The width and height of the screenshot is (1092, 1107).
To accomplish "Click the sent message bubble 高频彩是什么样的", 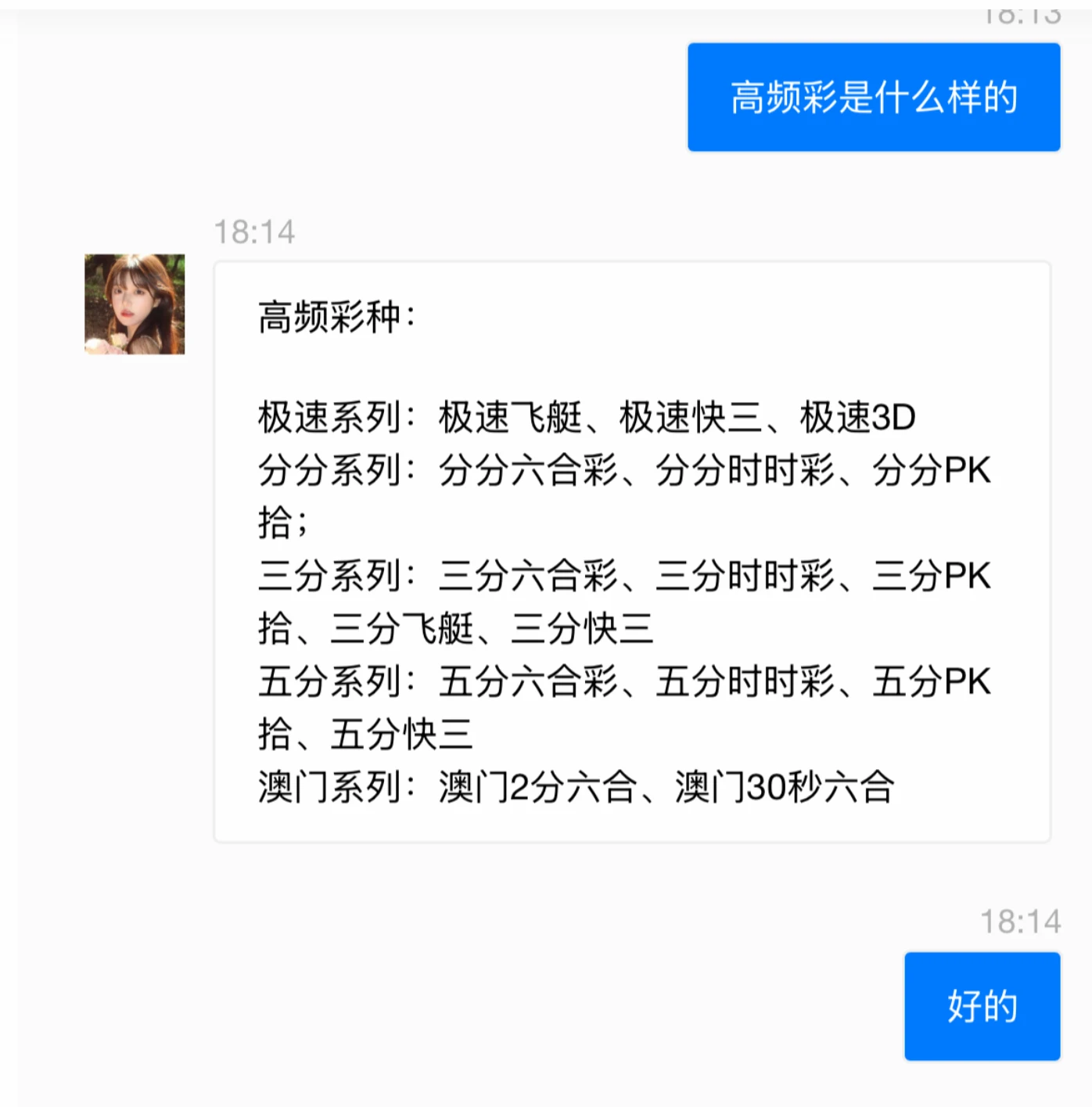I will point(874,98).
